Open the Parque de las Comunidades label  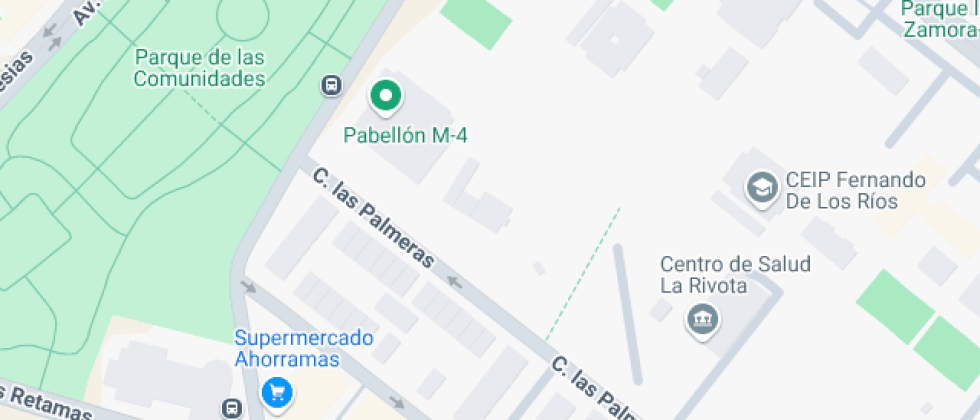click(x=200, y=67)
